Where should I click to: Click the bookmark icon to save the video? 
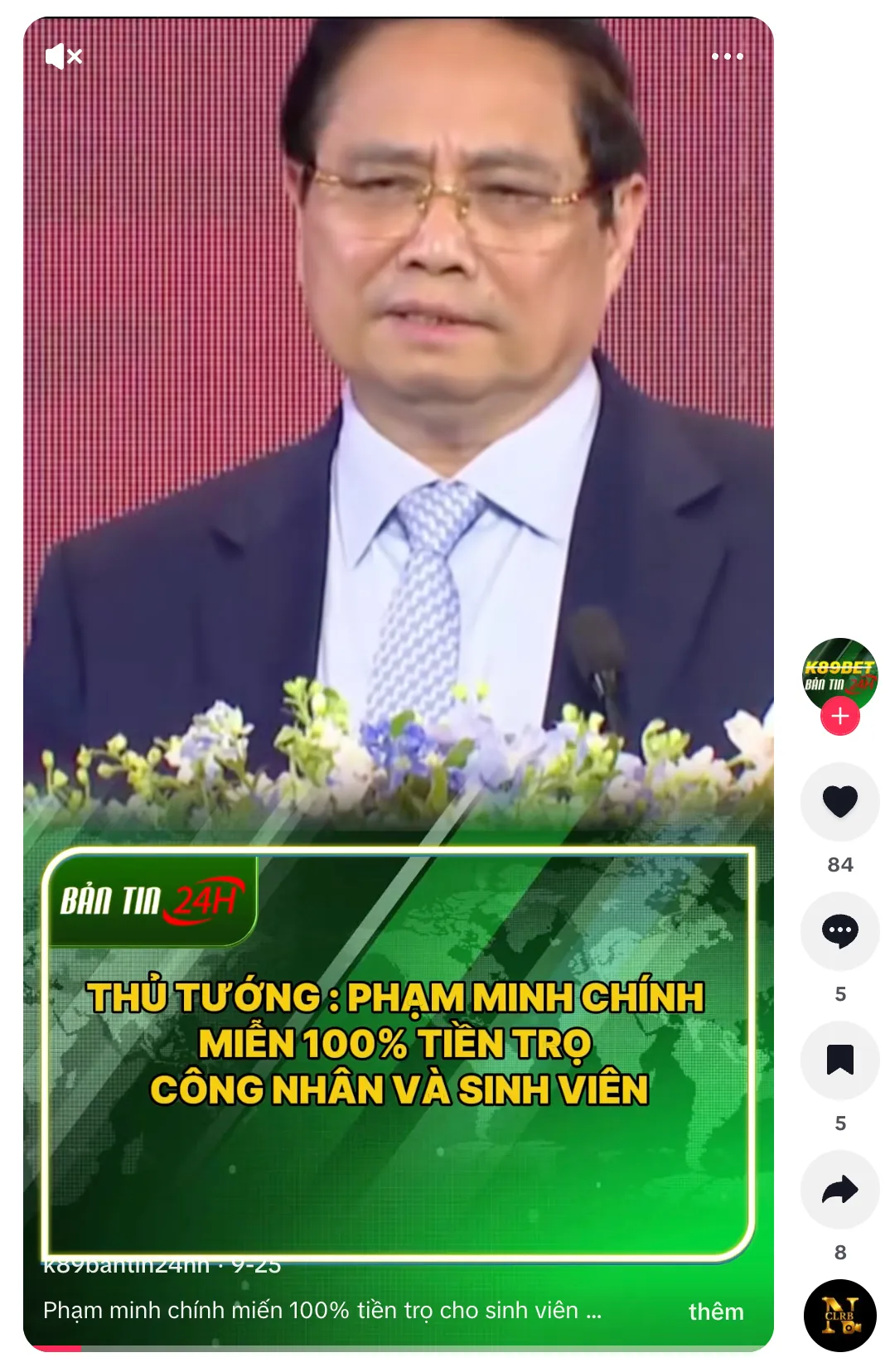840,1059
